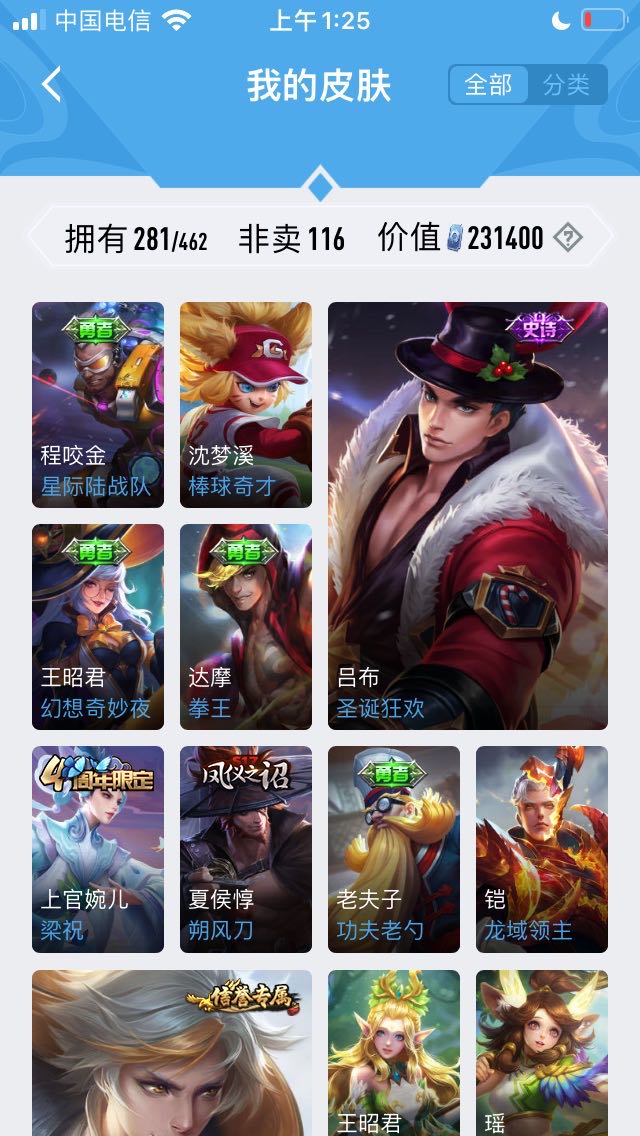640x1136 pixels.
Task: Open 老夫子 功夫老勺 skin card
Action: click(394, 849)
